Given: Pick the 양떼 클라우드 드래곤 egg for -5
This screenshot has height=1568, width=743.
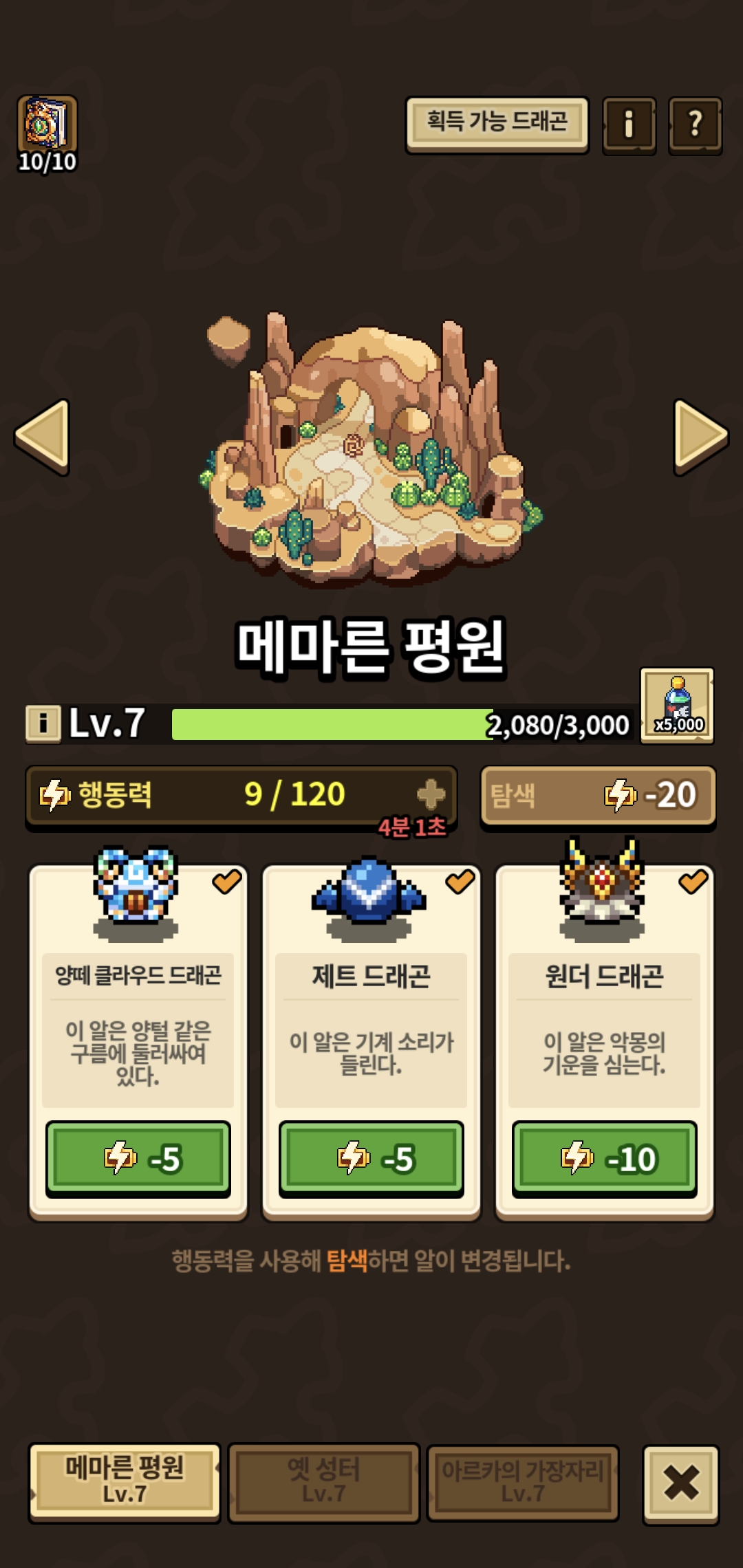Looking at the screenshot, I should pos(138,1158).
